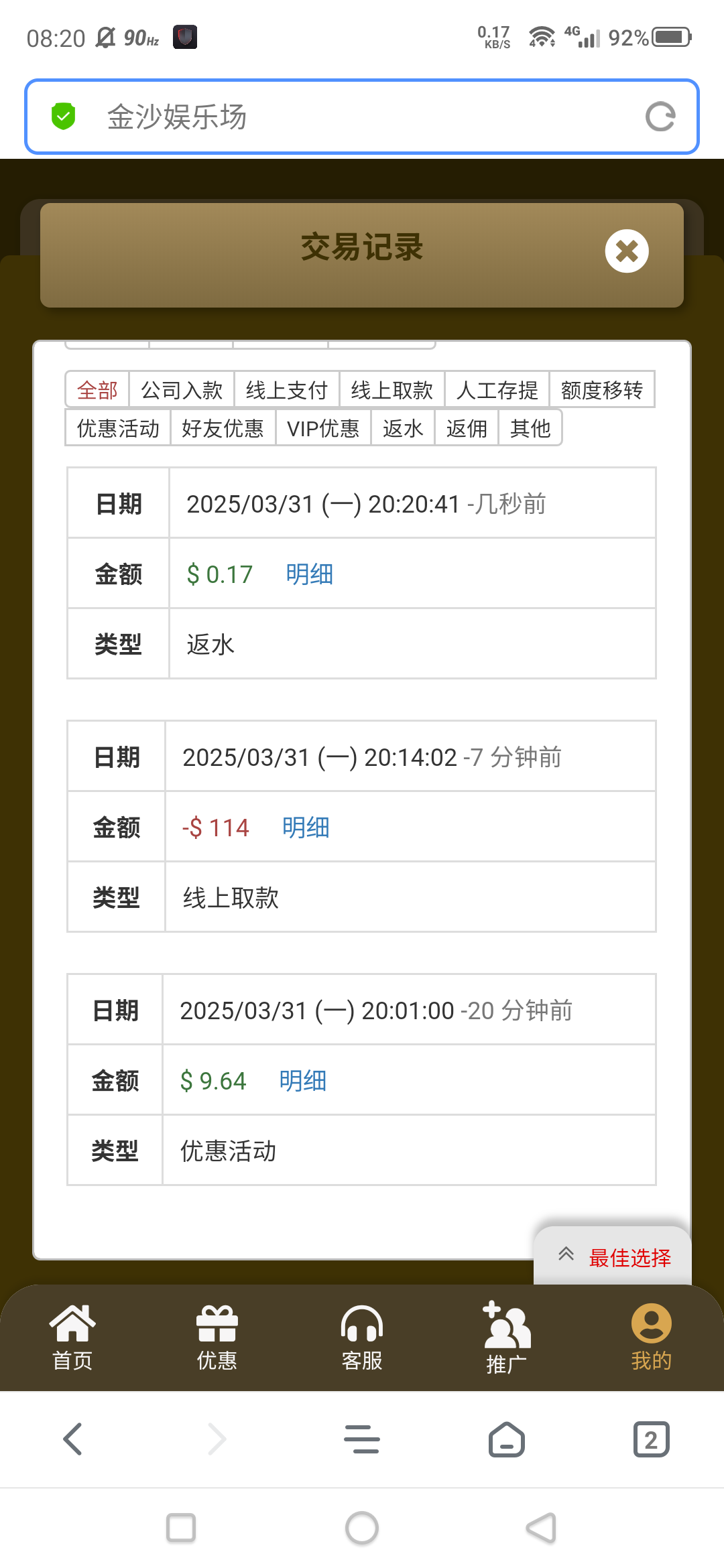
Task: Select the 公司入款 filter tab
Action: point(182,389)
